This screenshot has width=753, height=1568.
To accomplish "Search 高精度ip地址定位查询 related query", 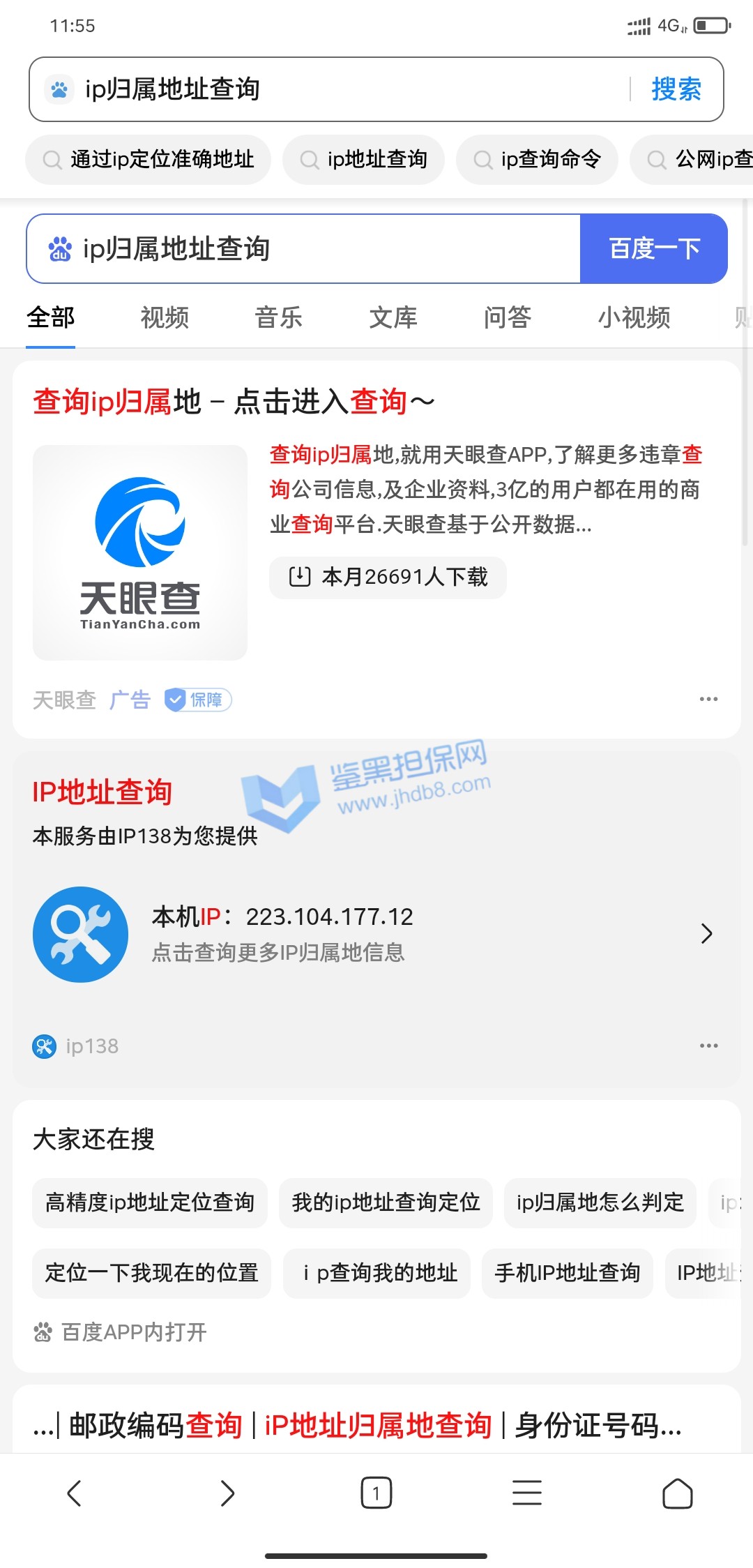I will tap(150, 1203).
